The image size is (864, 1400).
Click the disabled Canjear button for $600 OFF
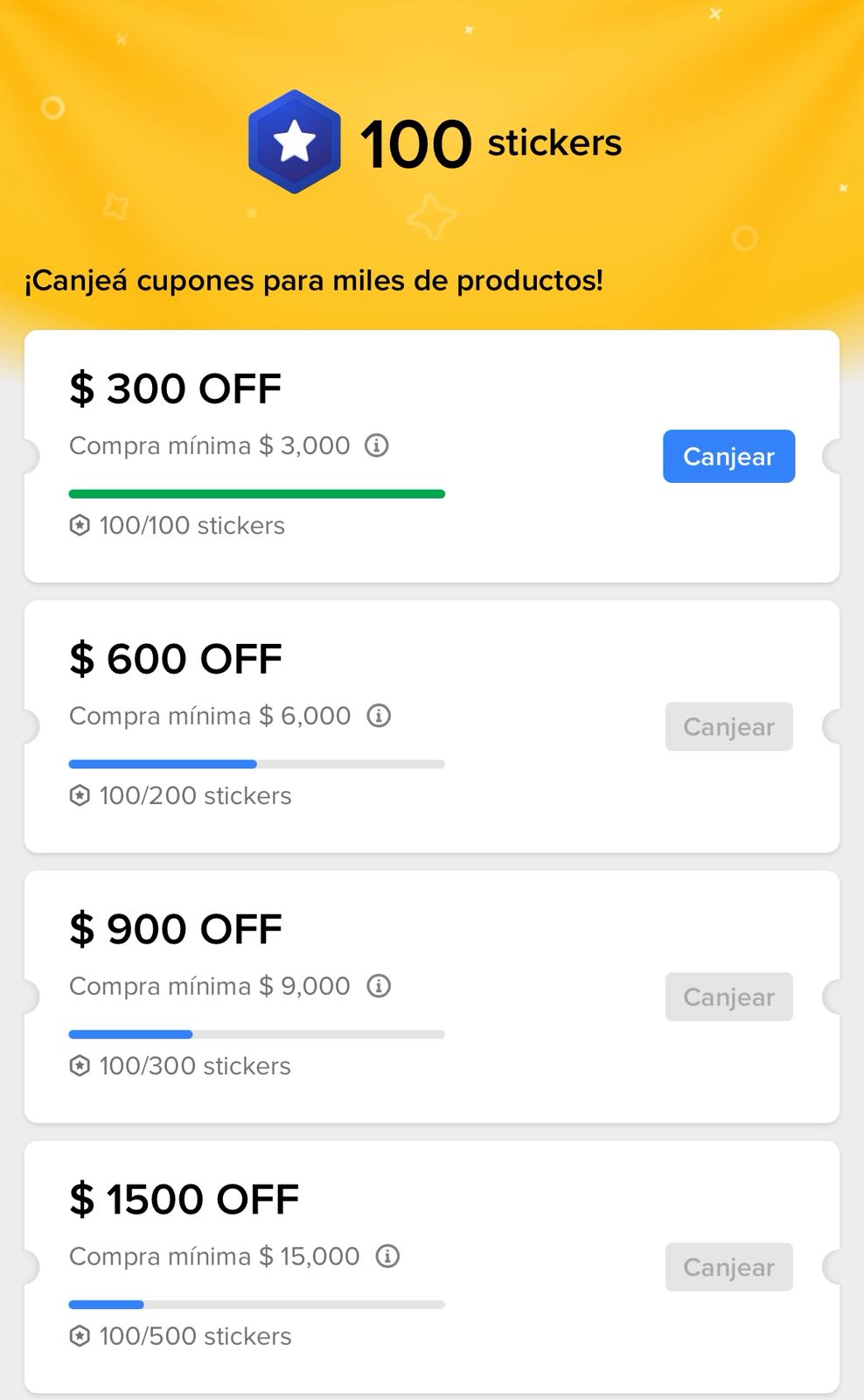tap(728, 726)
